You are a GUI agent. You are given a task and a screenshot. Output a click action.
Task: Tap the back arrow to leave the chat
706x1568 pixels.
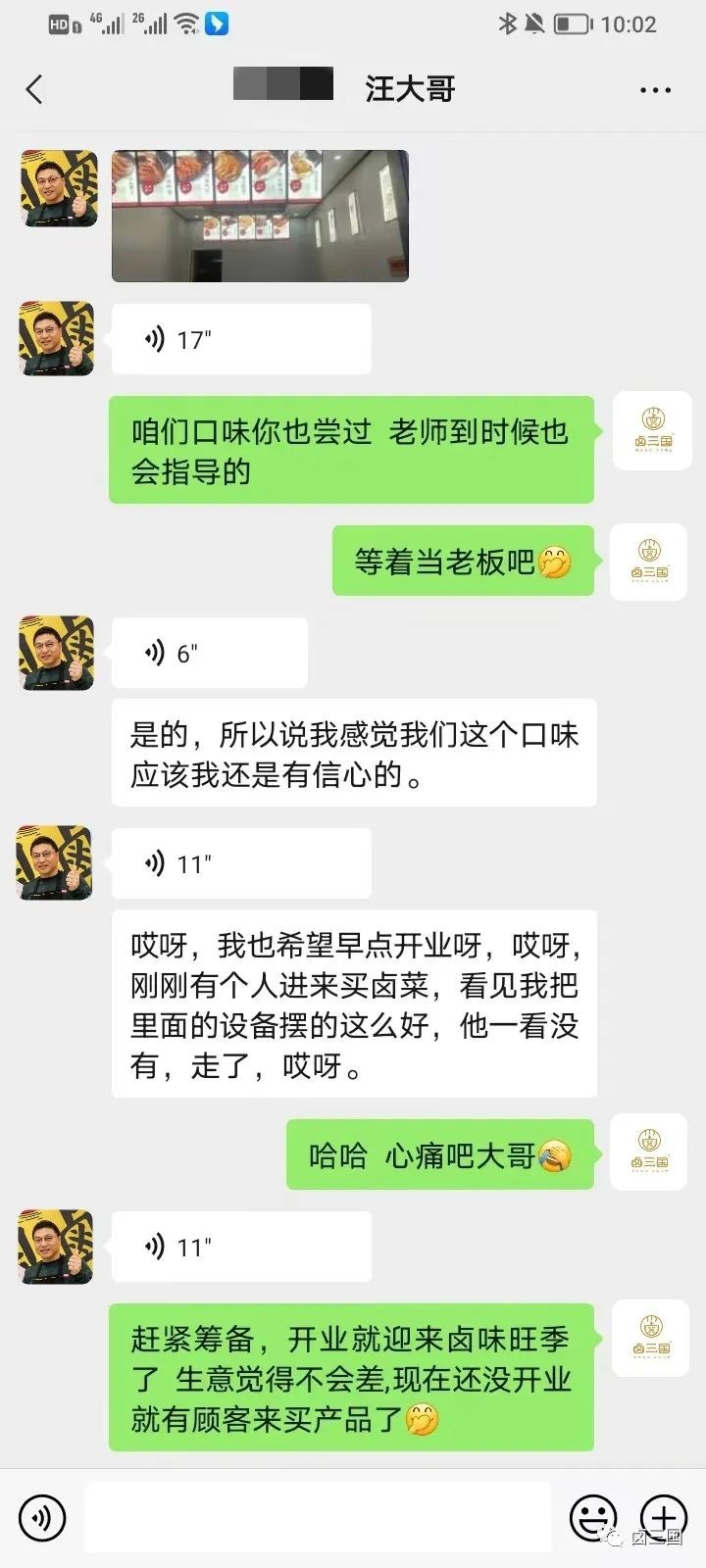(x=35, y=88)
